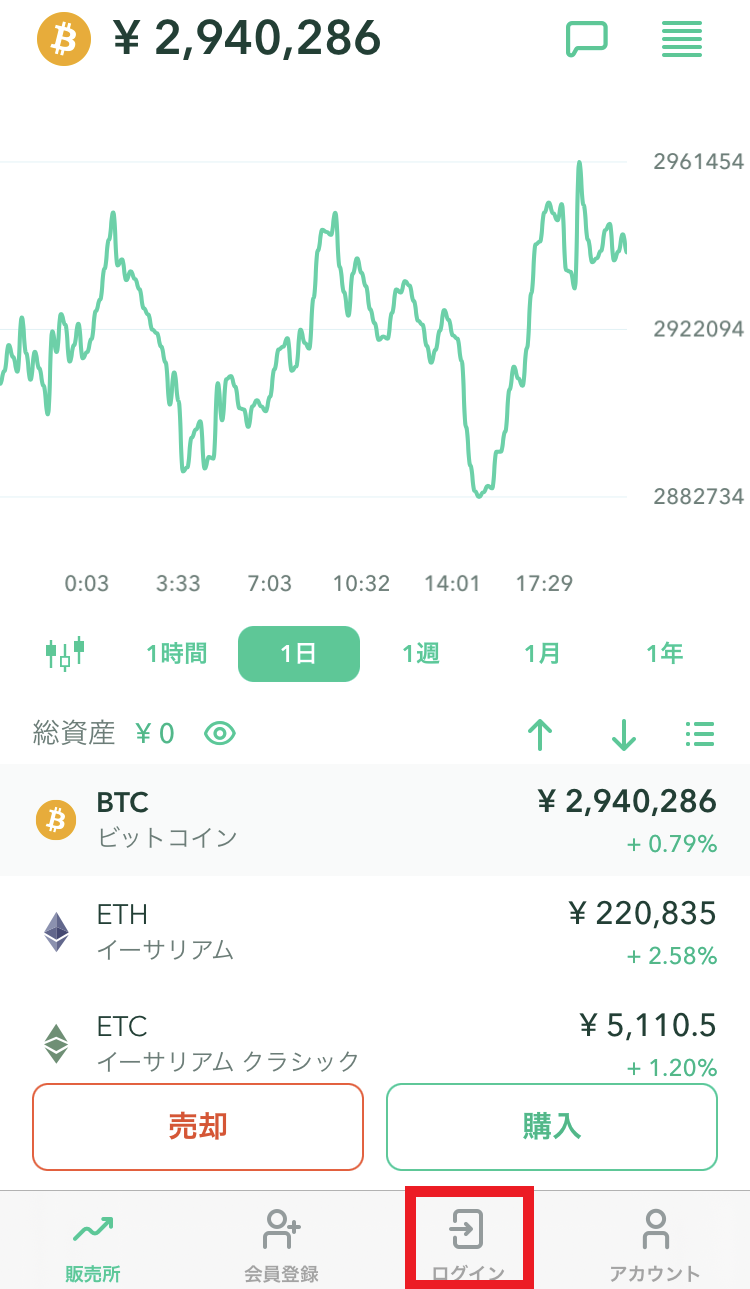The height and width of the screenshot is (1289, 750).
Task: Select the 1月 chart range
Action: pos(543,654)
